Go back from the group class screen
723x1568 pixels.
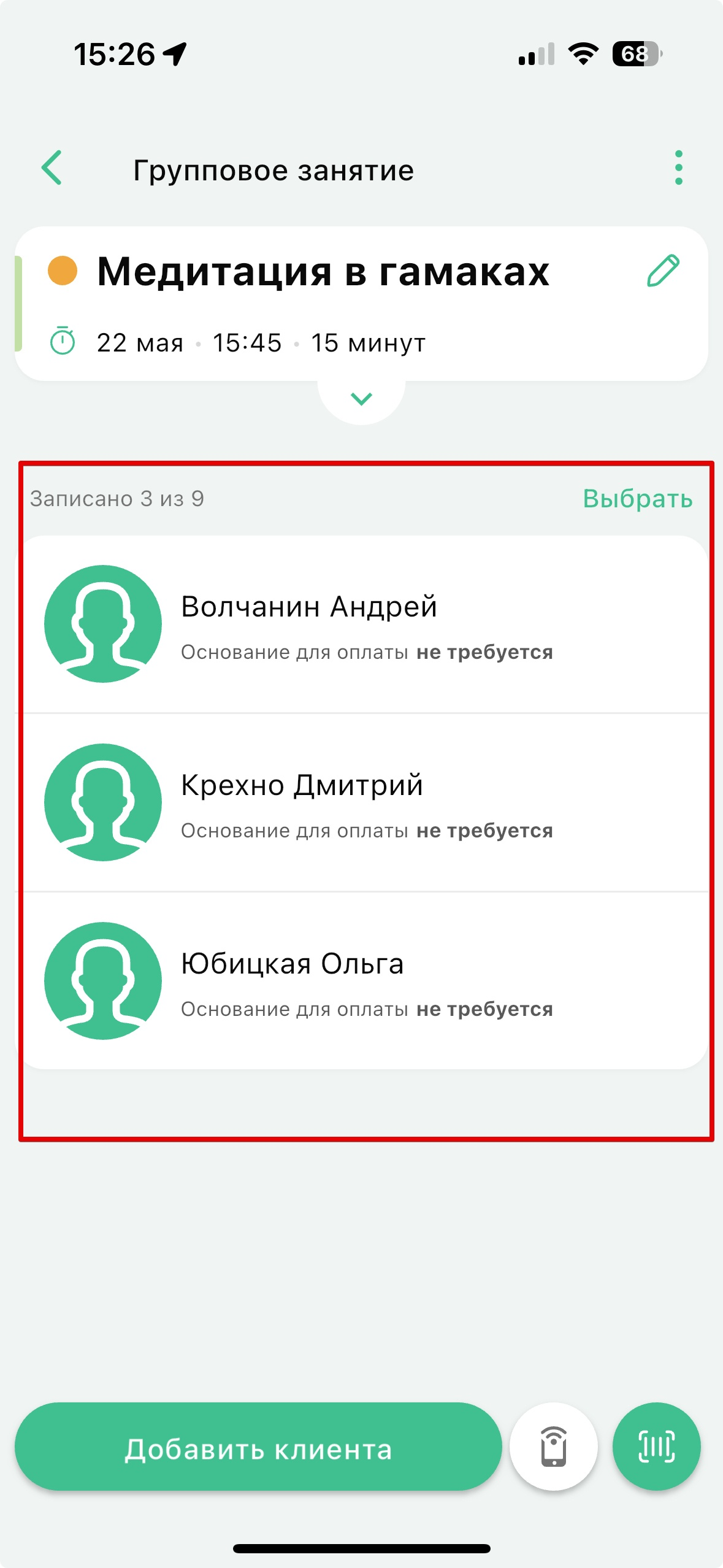coord(52,168)
